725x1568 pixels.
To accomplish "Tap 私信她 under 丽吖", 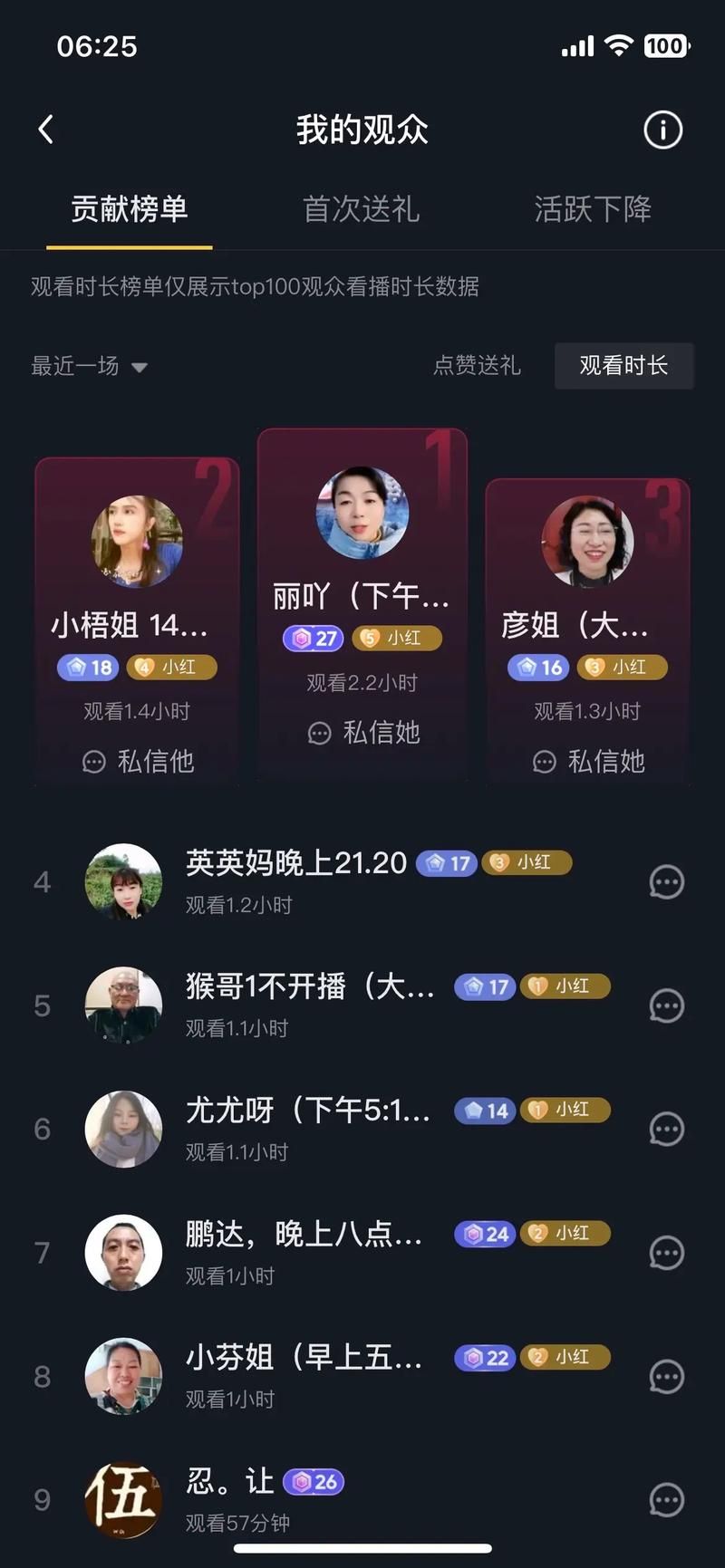I will coord(363,732).
